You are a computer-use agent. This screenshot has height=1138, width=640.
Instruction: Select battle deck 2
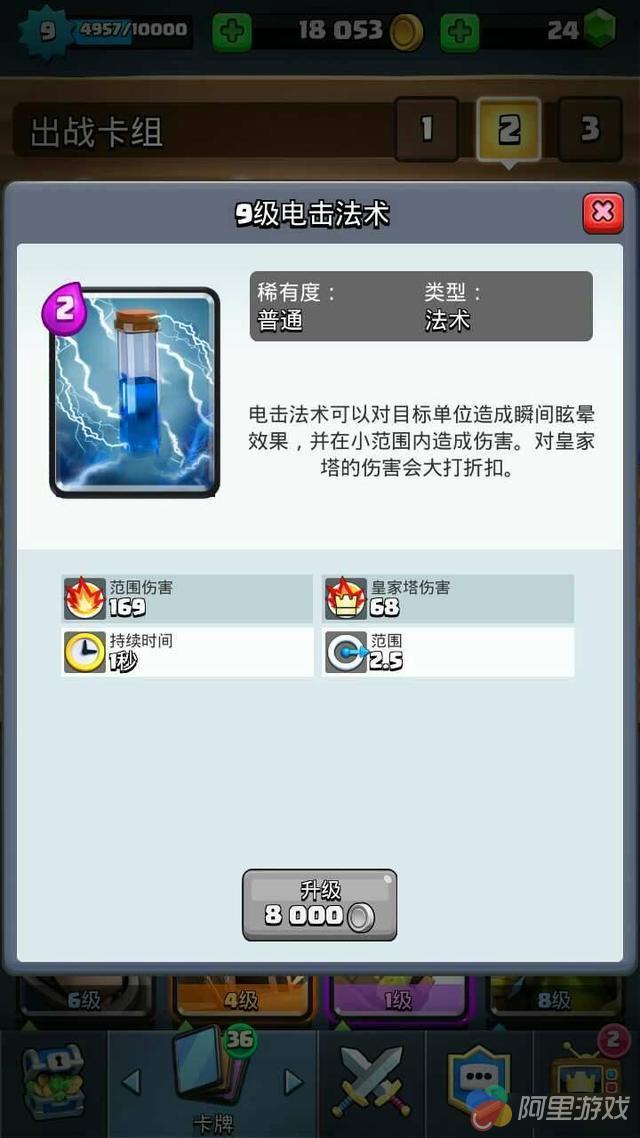[508, 129]
